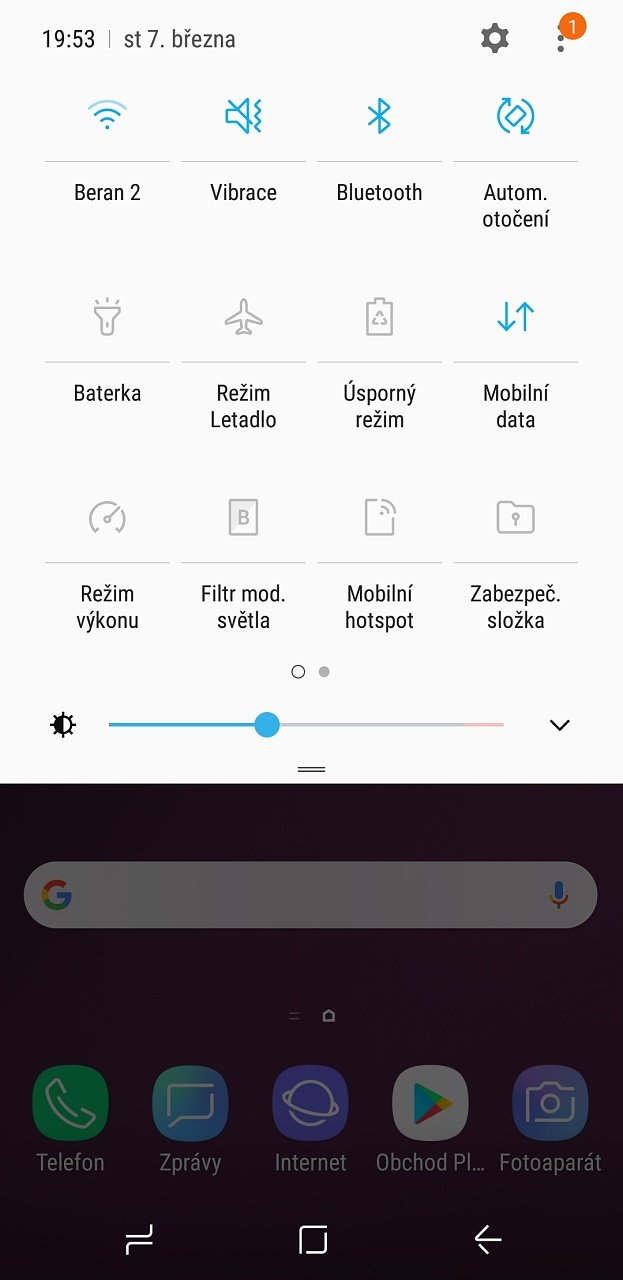Set brightness to the slider midpoint
This screenshot has width=623, height=1280.
[x=306, y=724]
